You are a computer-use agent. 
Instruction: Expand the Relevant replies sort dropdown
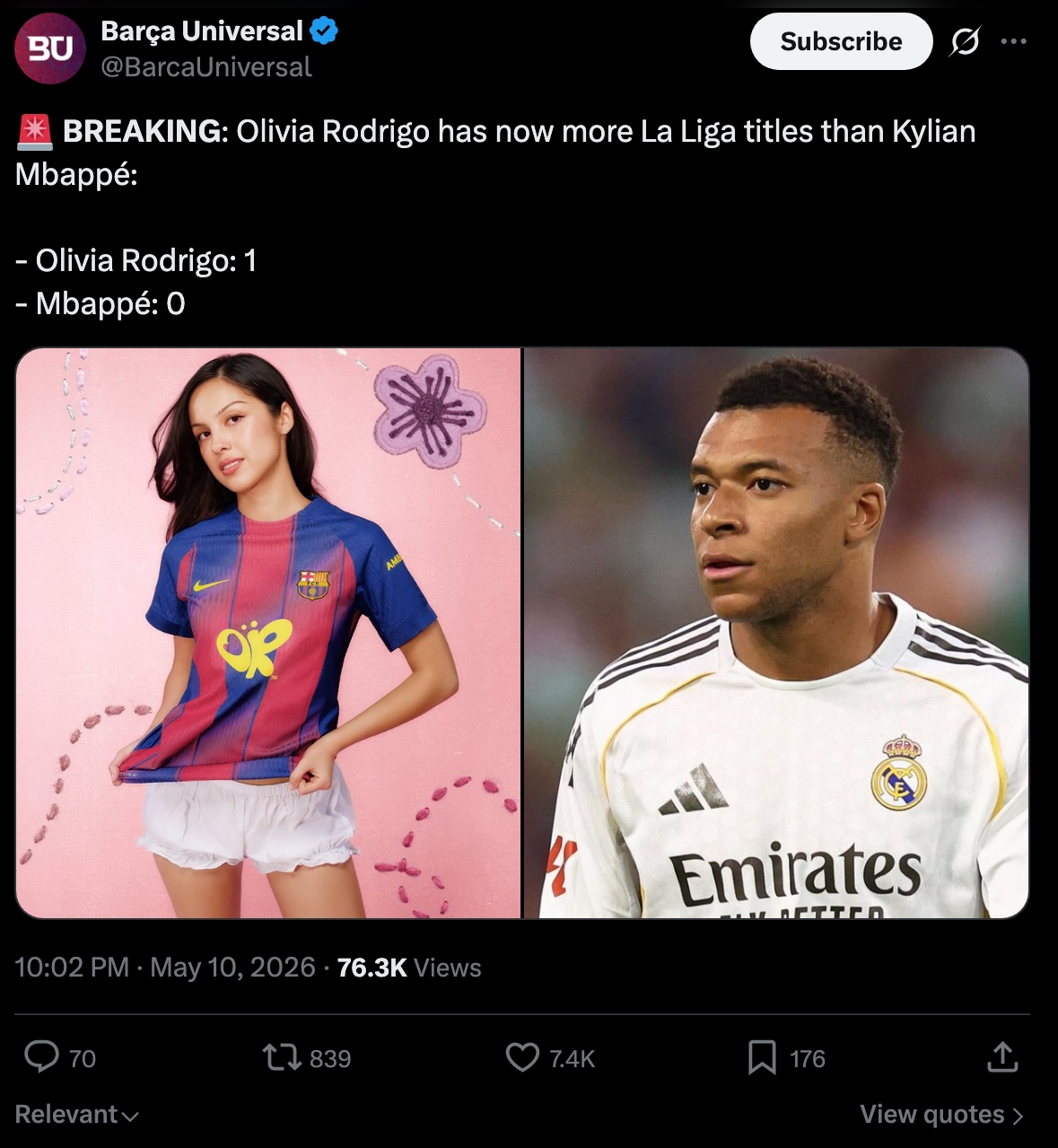[77, 1115]
